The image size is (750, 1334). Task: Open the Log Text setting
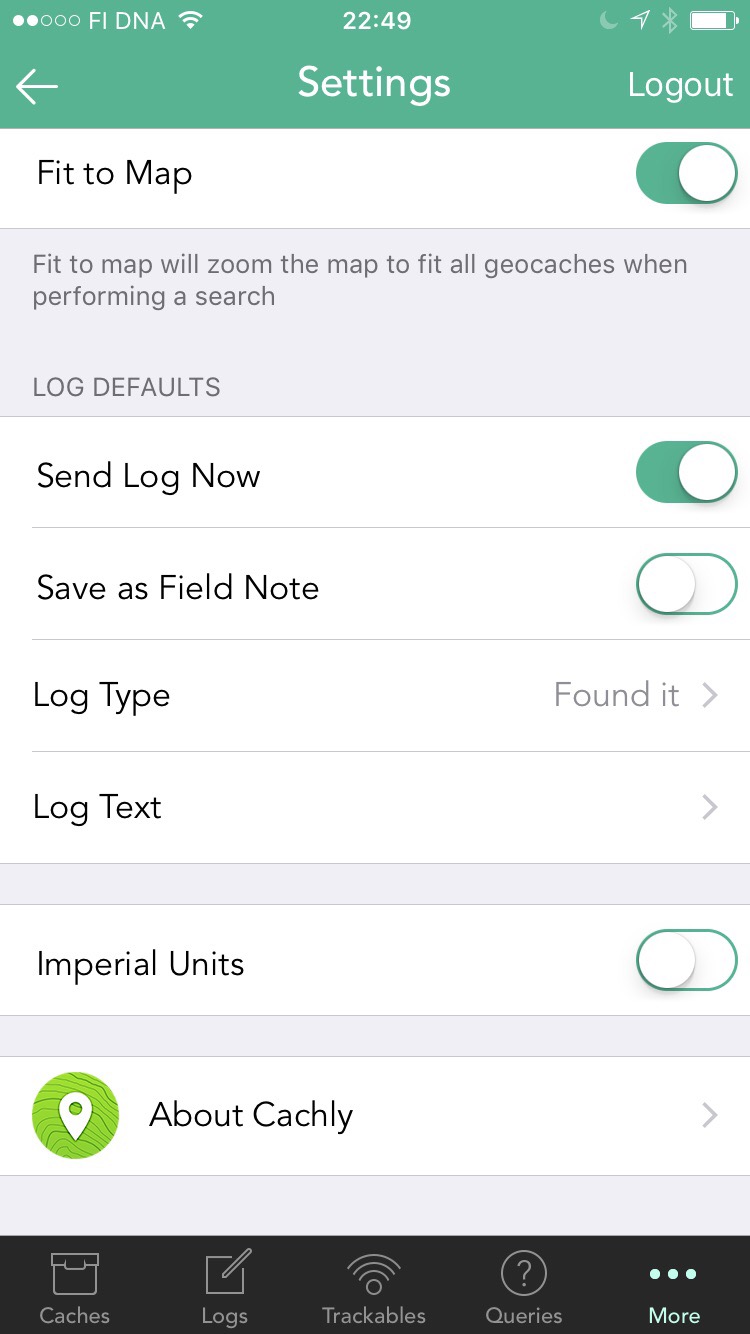375,808
